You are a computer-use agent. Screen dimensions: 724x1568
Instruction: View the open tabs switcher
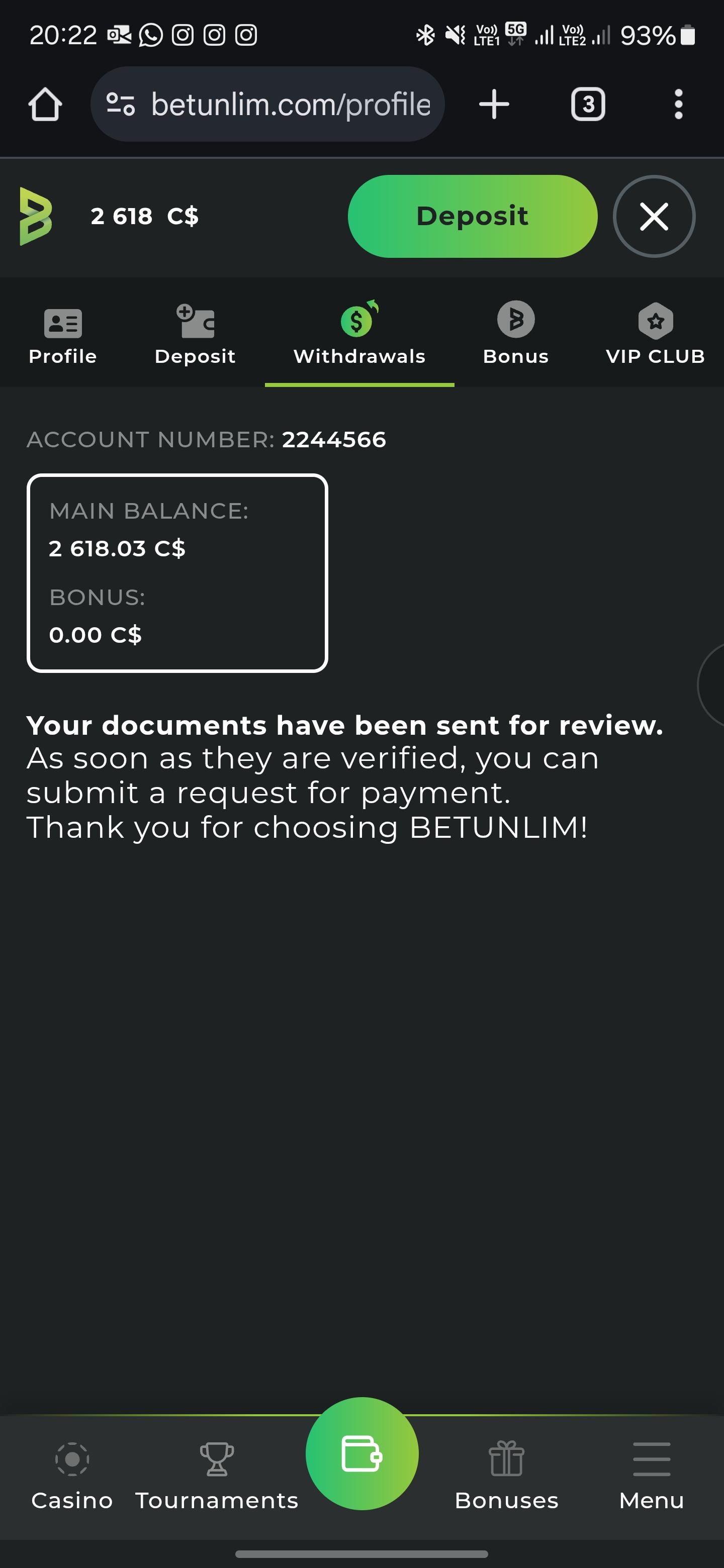588,105
